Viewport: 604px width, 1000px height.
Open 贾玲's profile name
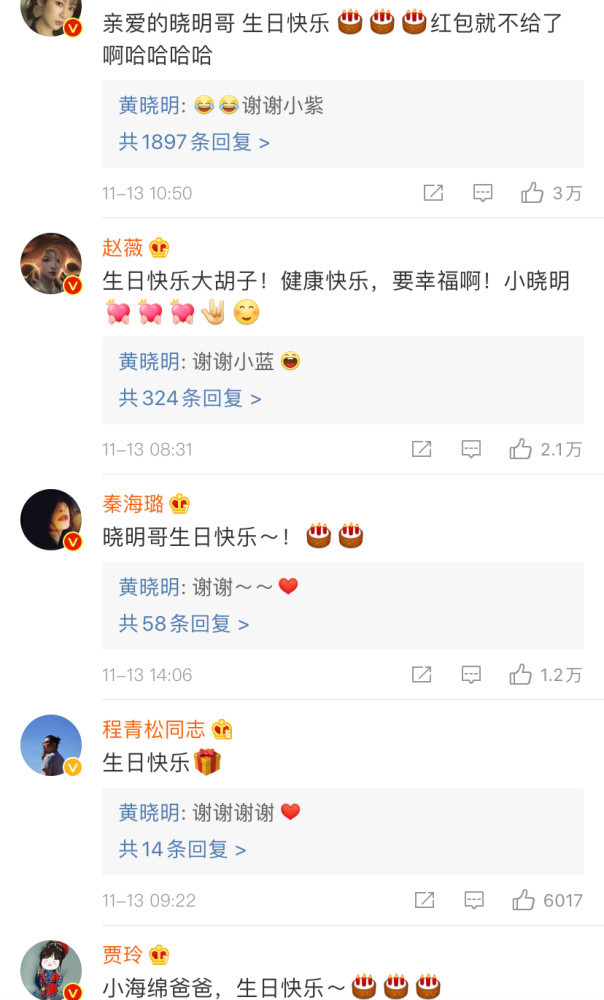pos(123,955)
